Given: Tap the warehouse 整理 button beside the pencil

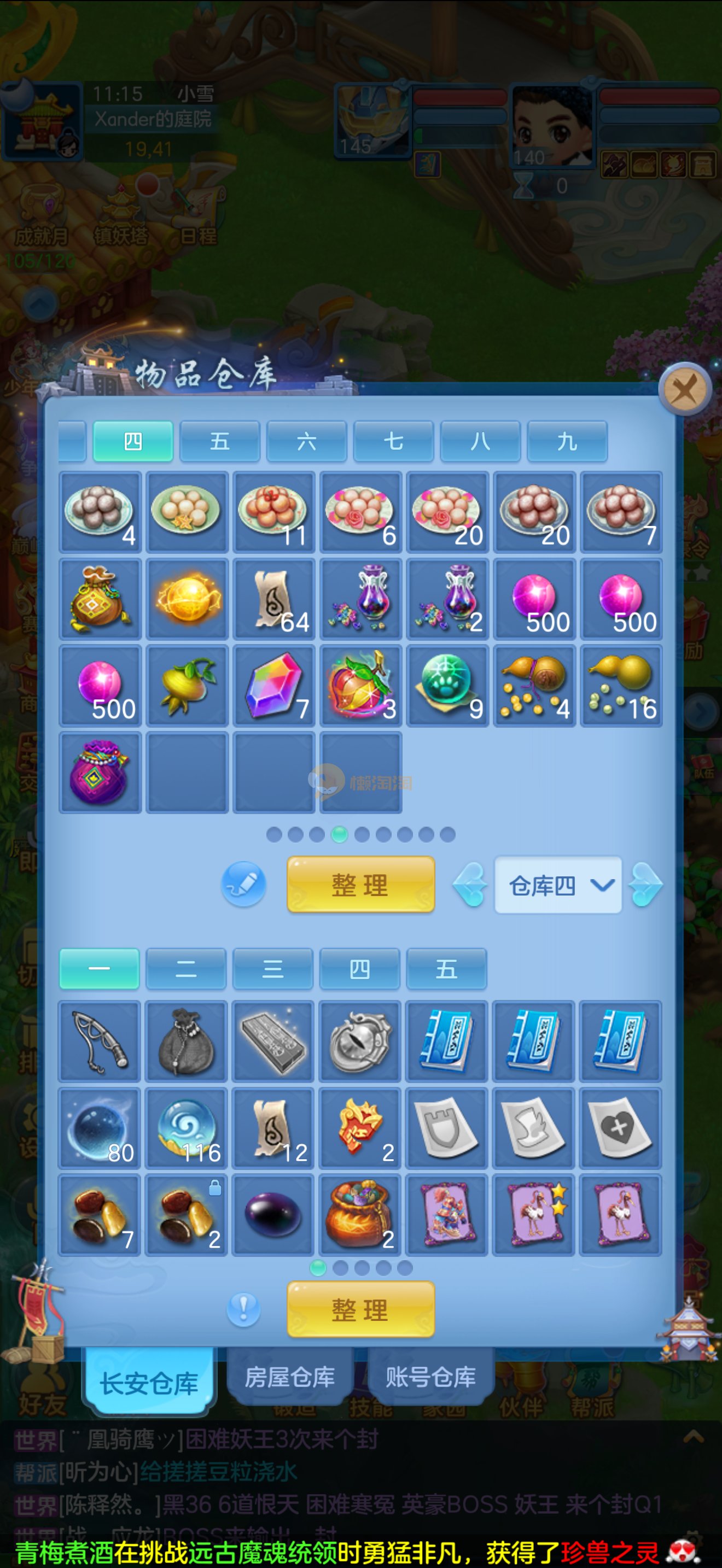Looking at the screenshot, I should 360,884.
